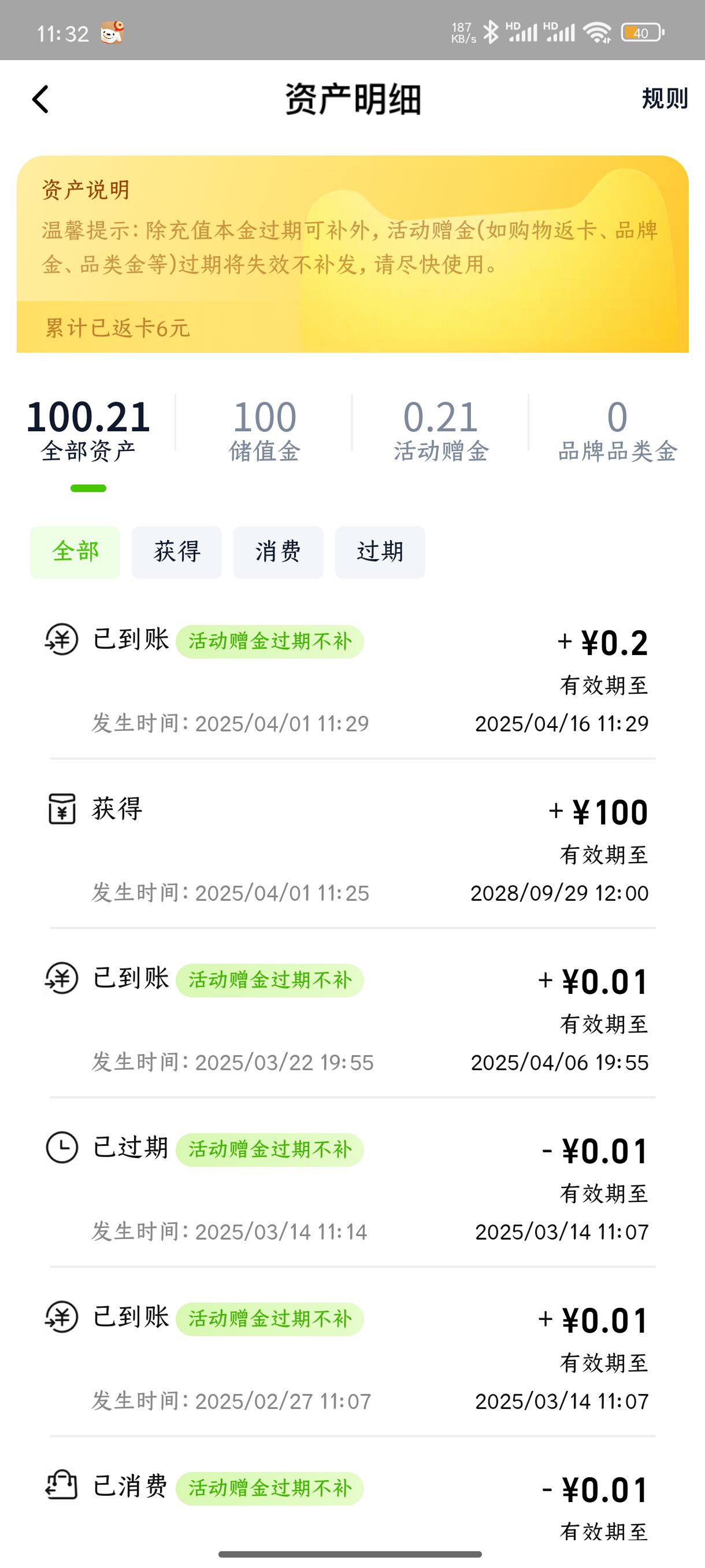
Task: Select the 全部 filter chip
Action: (76, 552)
